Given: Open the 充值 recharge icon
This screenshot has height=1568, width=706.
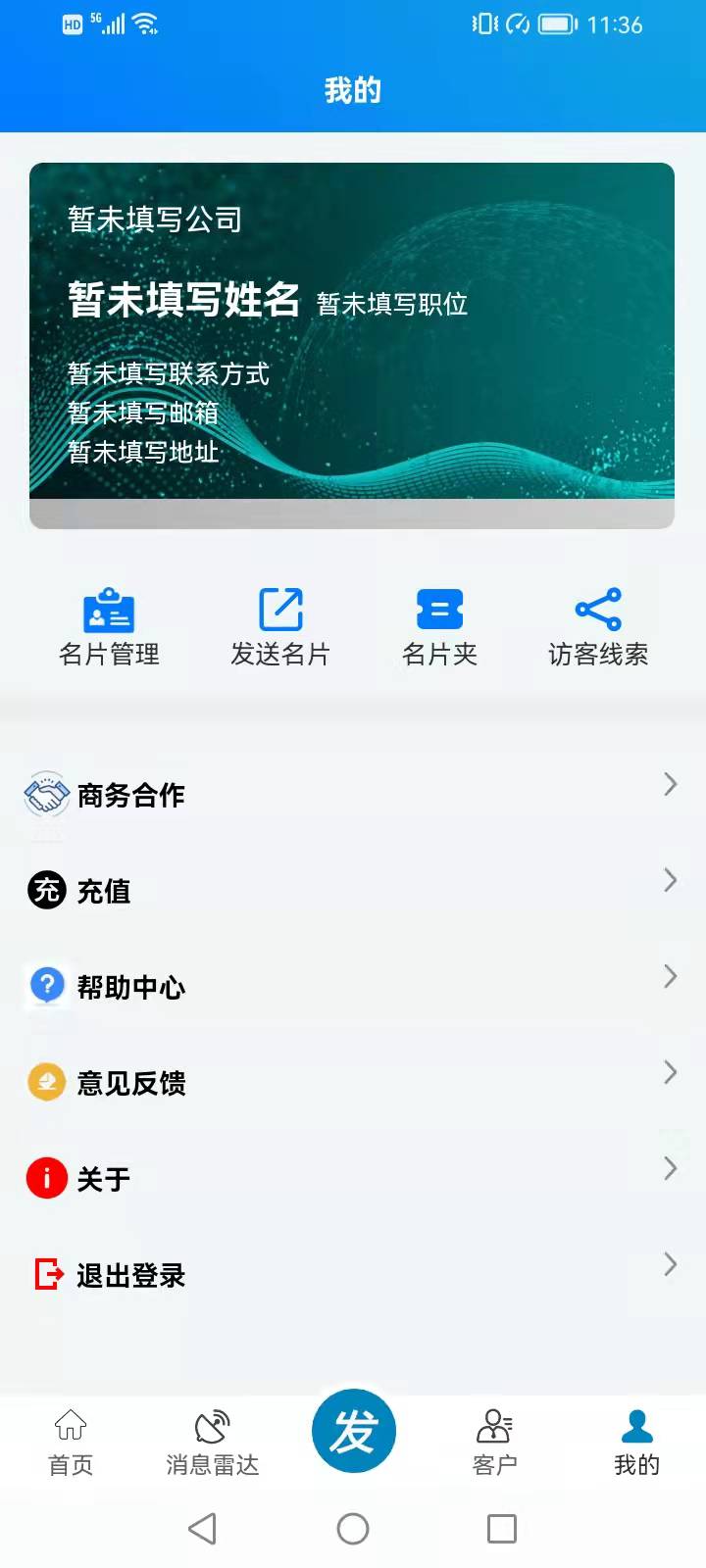Looking at the screenshot, I should pos(45,890).
